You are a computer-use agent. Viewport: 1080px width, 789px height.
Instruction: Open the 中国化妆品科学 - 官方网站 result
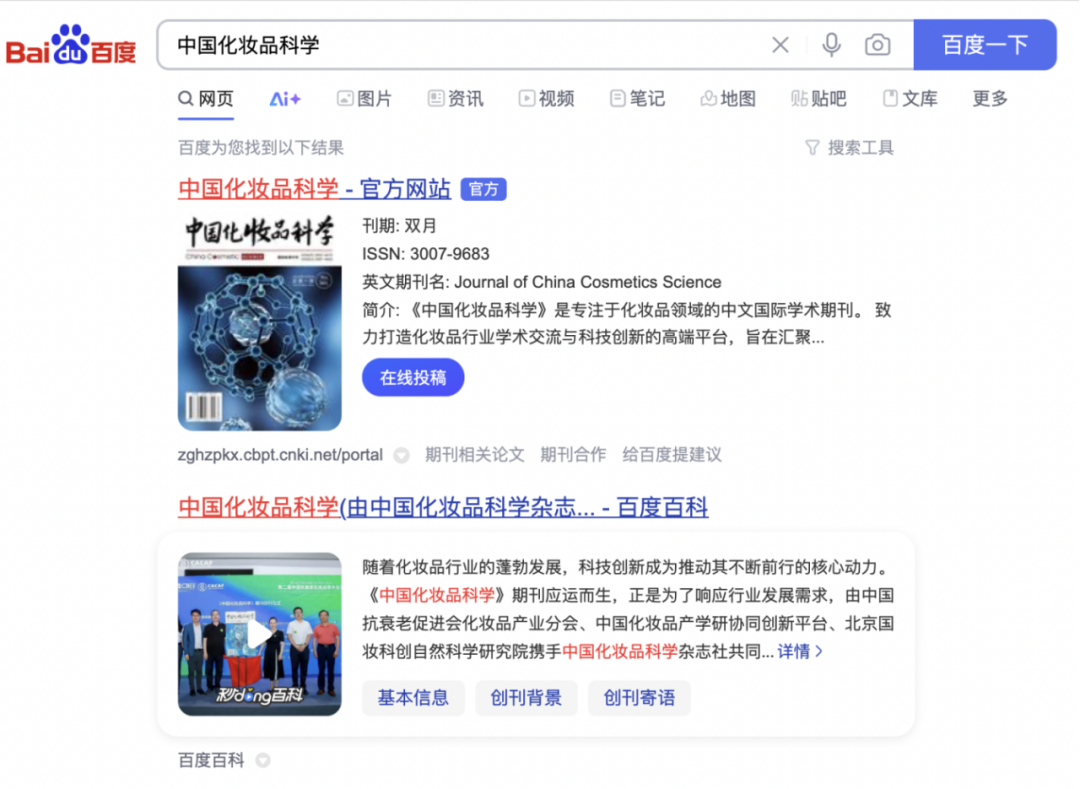pyautogui.click(x=314, y=188)
